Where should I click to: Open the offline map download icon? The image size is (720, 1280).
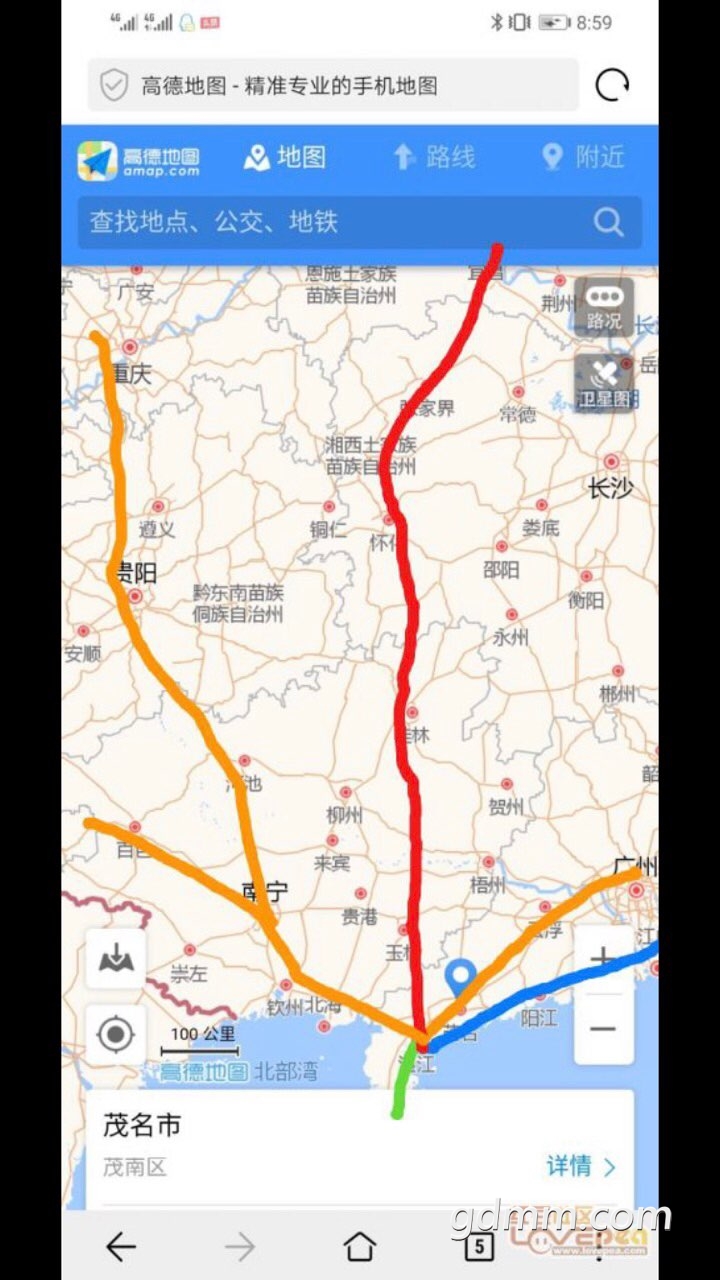(116, 960)
